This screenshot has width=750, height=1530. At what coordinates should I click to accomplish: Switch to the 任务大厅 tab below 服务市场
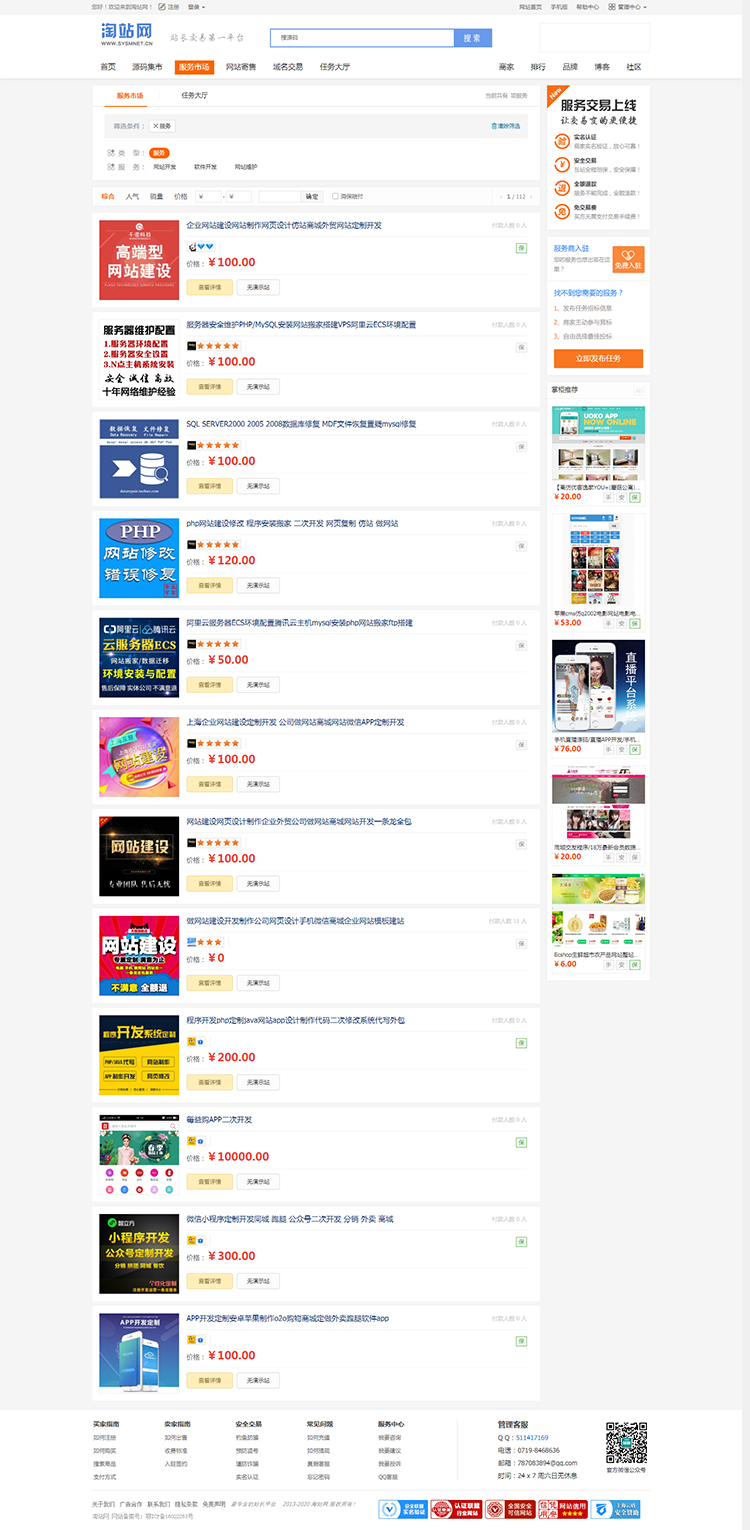[x=194, y=96]
